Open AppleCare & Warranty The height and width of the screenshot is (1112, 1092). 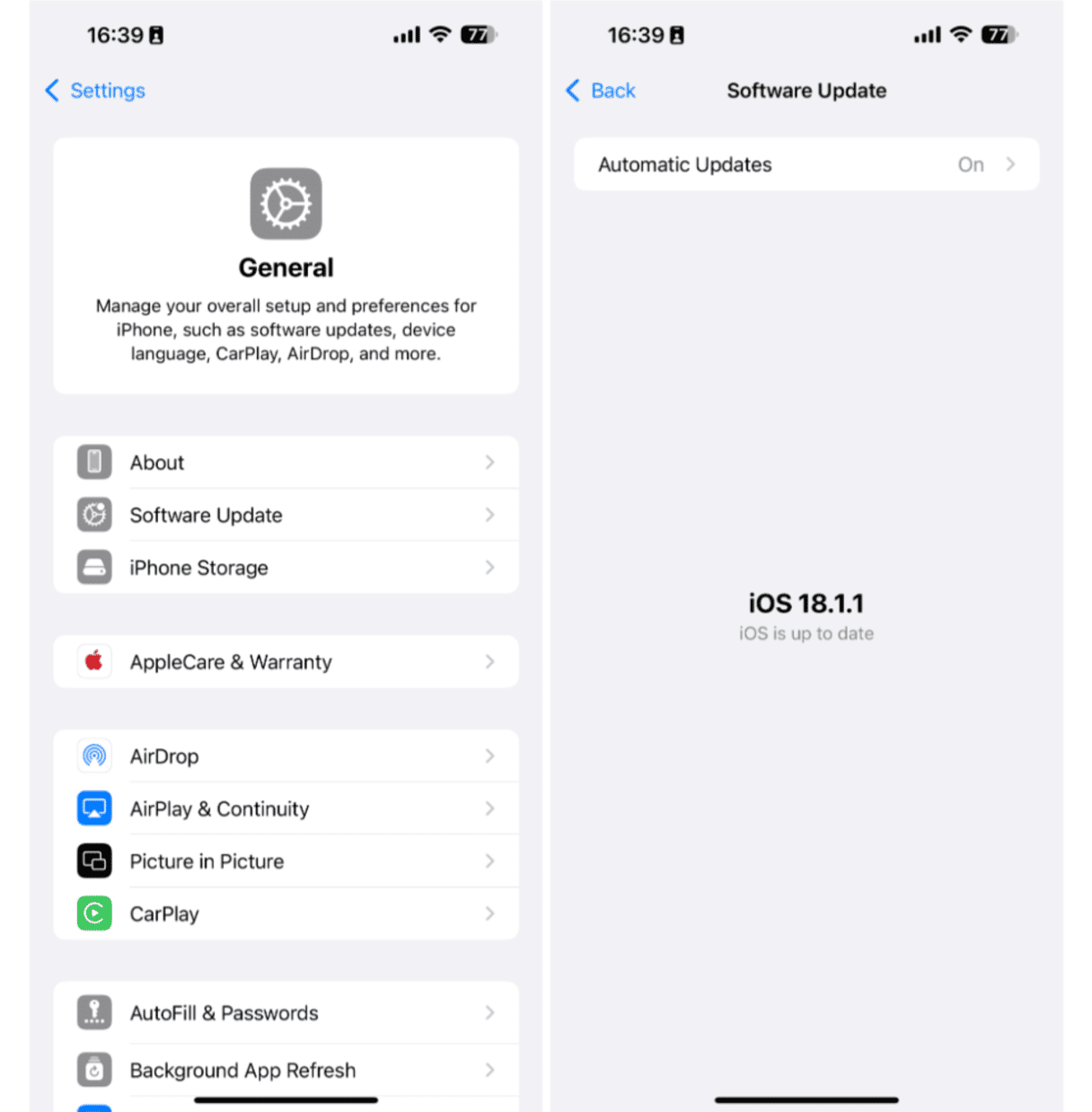pos(286,662)
